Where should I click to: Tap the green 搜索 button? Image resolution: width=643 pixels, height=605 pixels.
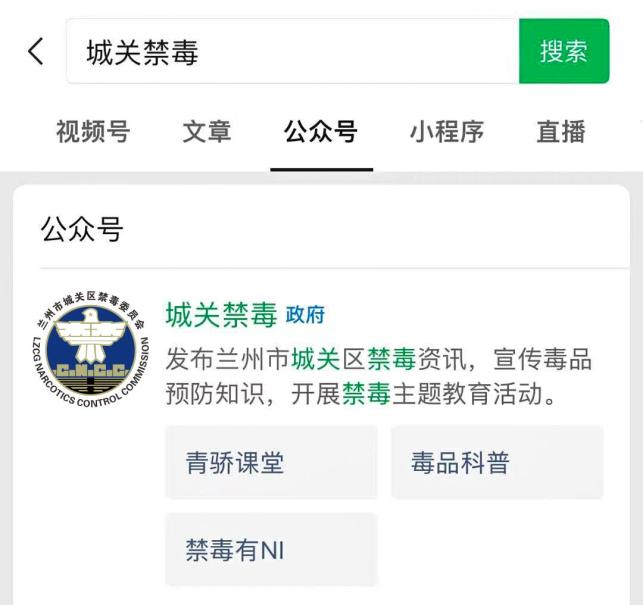click(x=564, y=52)
